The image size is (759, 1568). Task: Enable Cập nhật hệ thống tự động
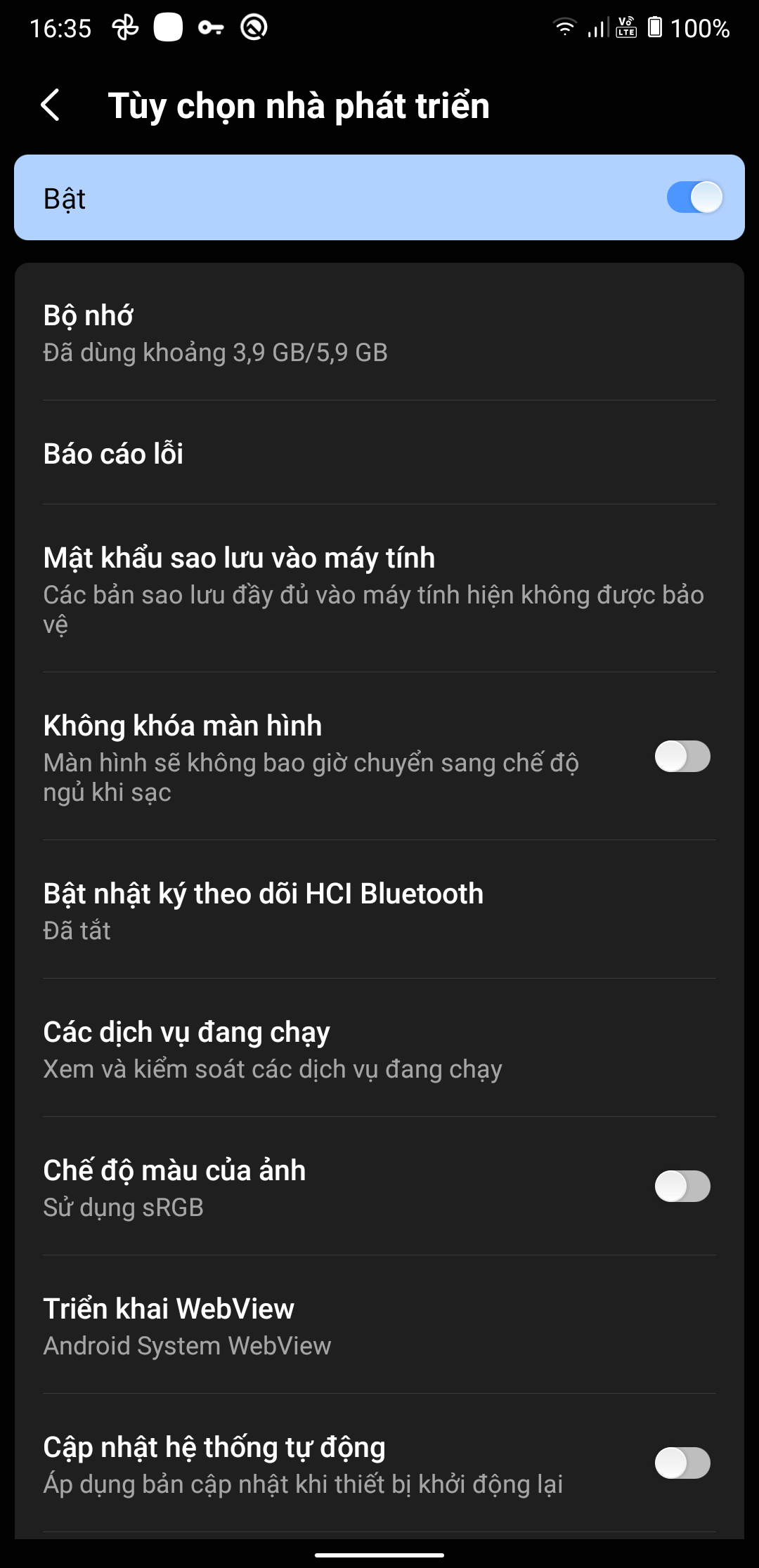point(682,1463)
